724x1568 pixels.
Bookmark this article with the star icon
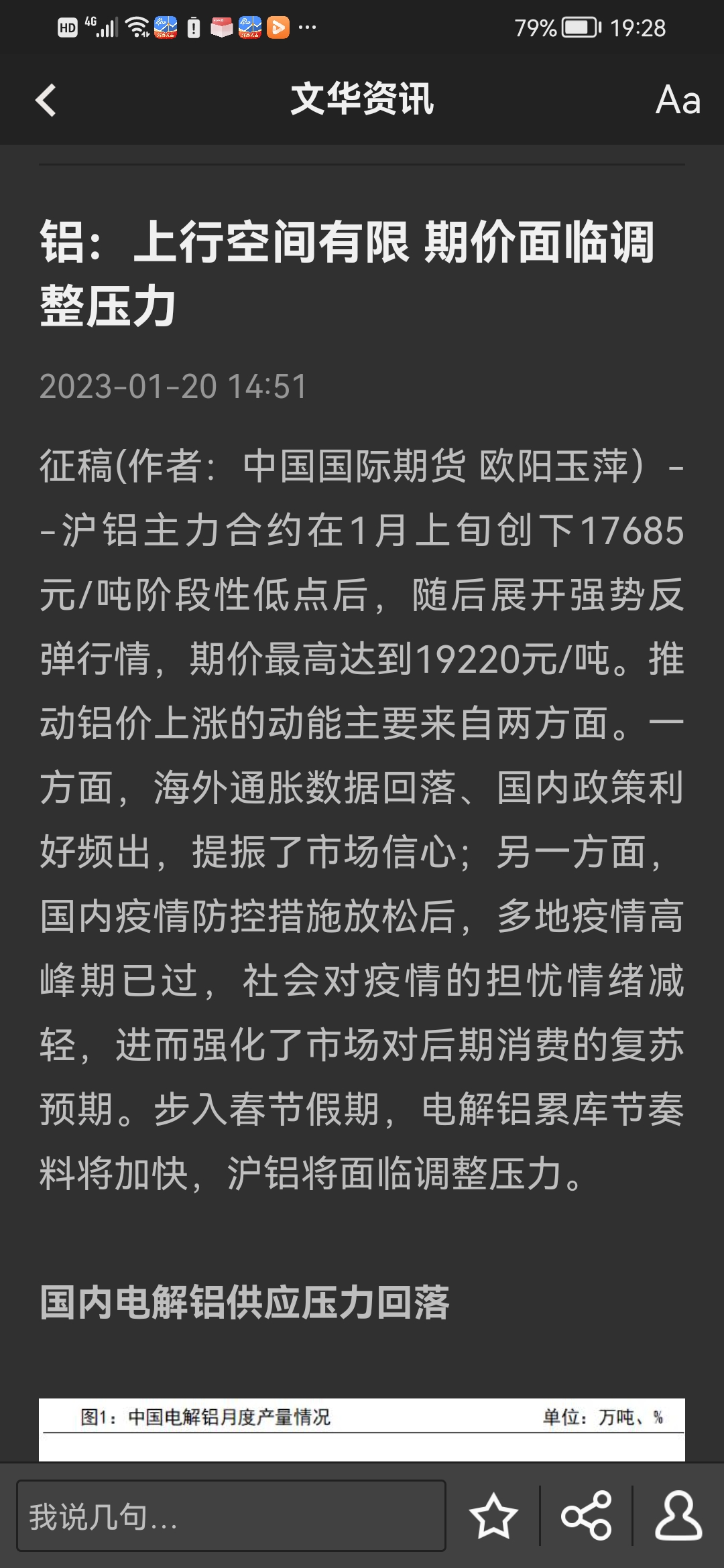[x=493, y=1516]
